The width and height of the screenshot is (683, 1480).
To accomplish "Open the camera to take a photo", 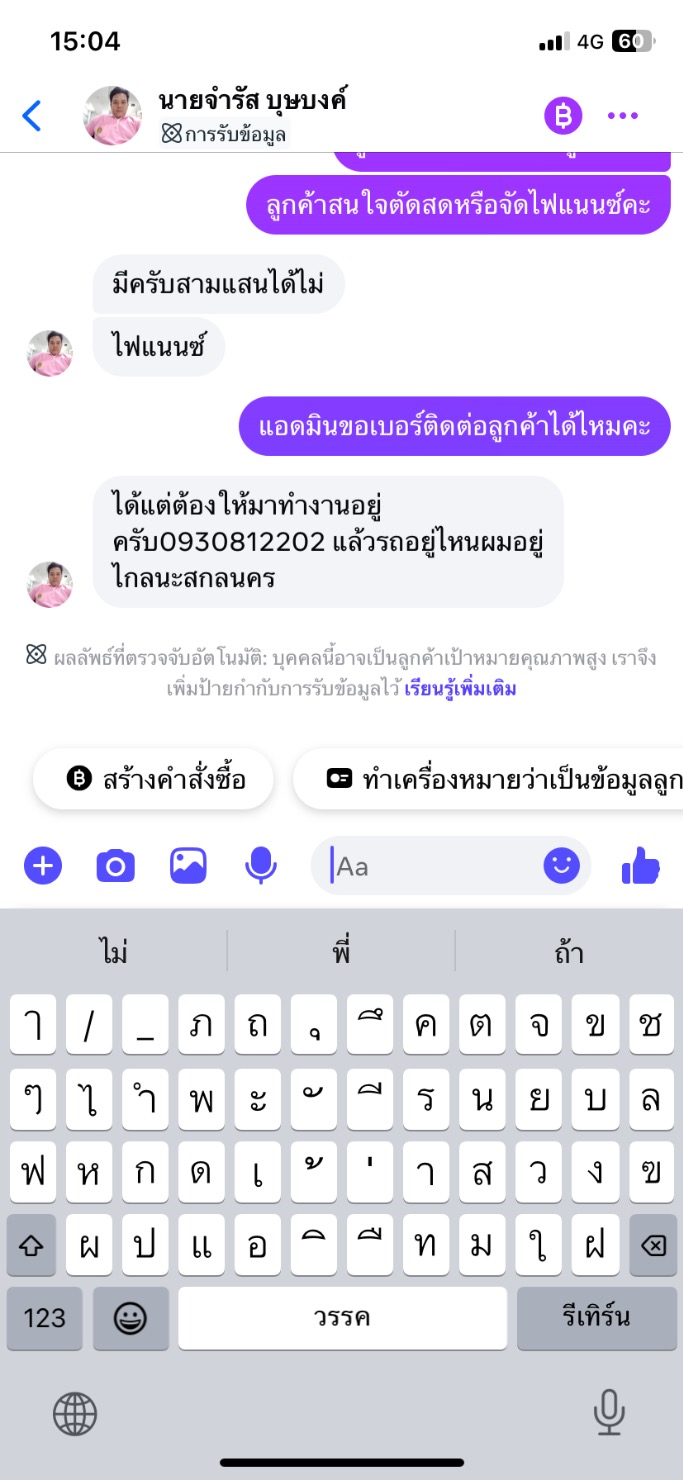I will [x=115, y=865].
